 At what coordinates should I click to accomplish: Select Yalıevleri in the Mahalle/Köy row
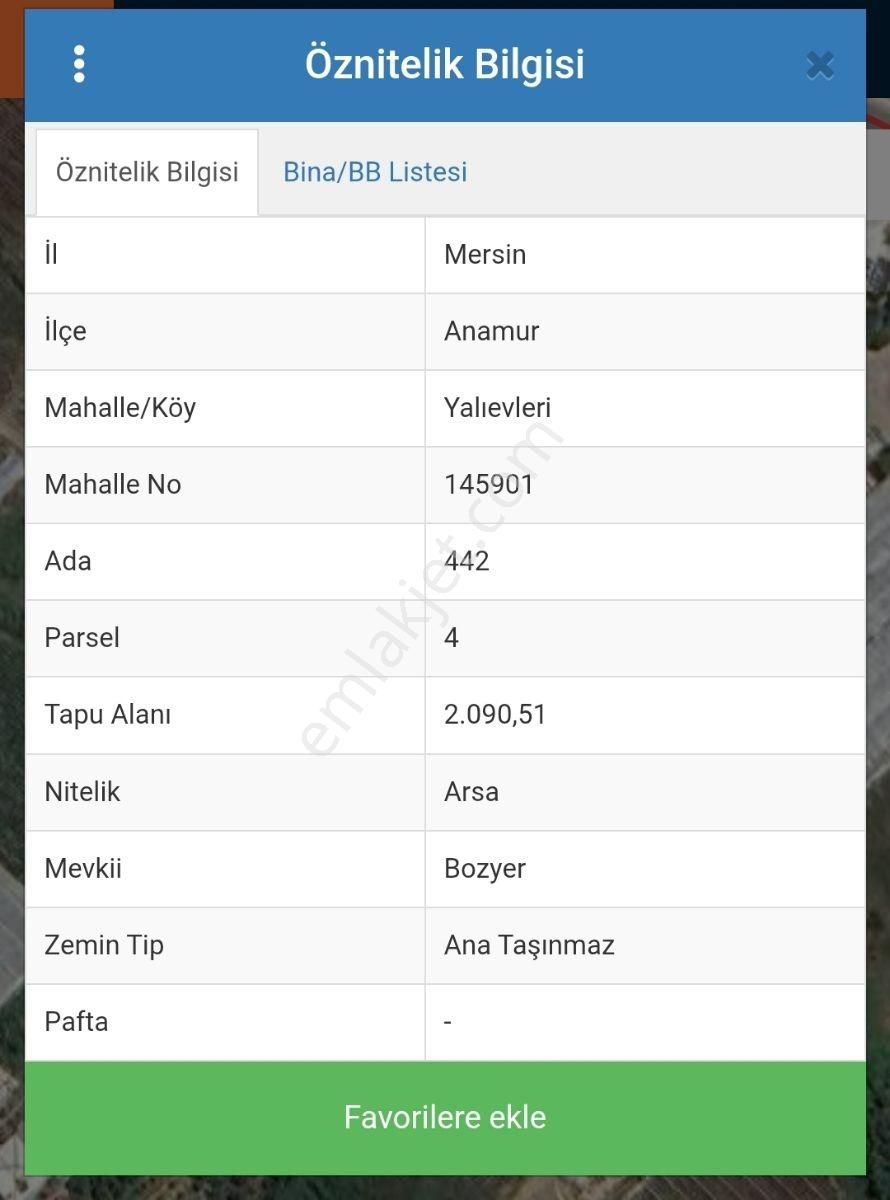point(495,408)
